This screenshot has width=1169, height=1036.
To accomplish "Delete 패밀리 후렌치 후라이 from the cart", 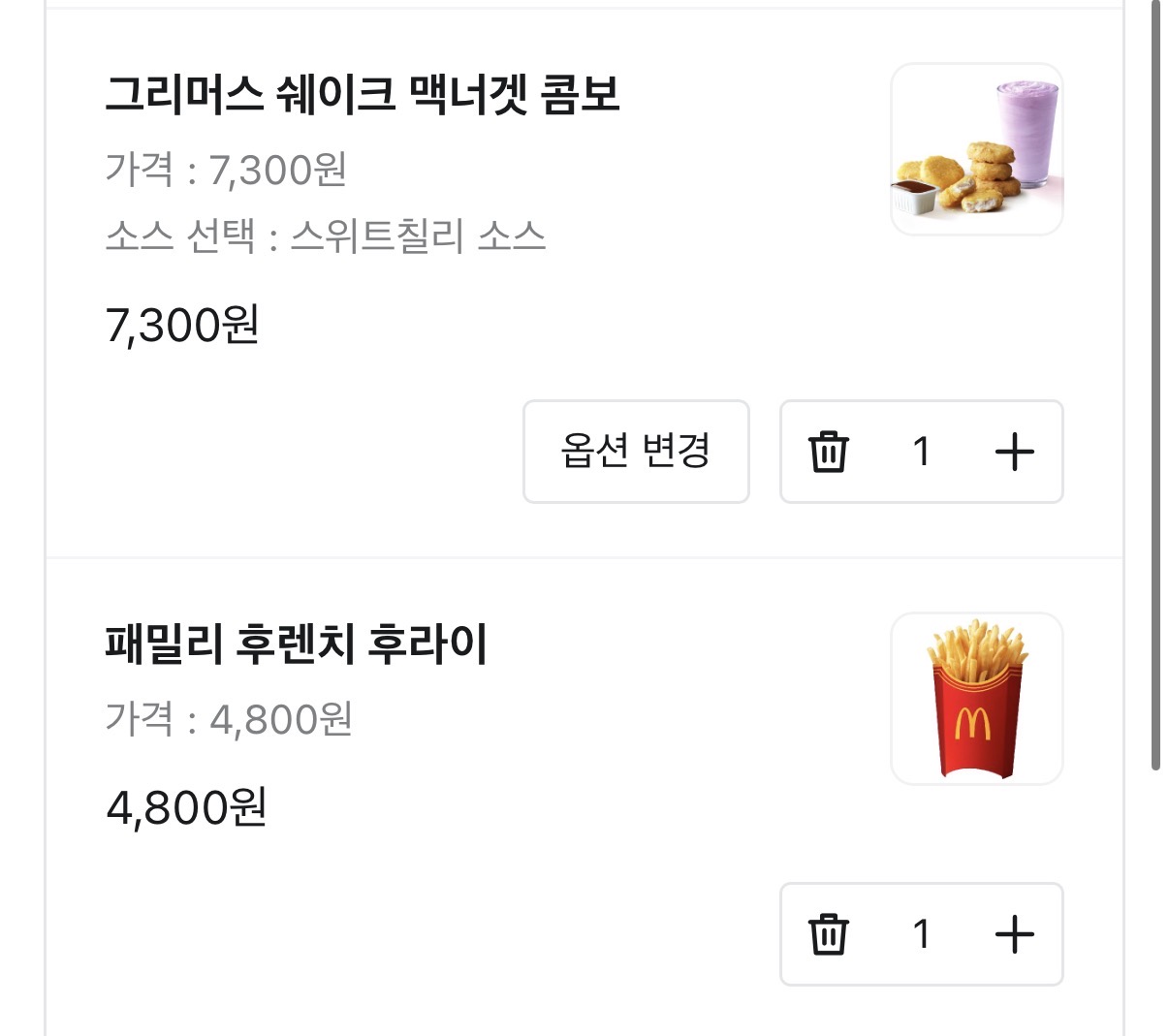I will pyautogui.click(x=829, y=934).
